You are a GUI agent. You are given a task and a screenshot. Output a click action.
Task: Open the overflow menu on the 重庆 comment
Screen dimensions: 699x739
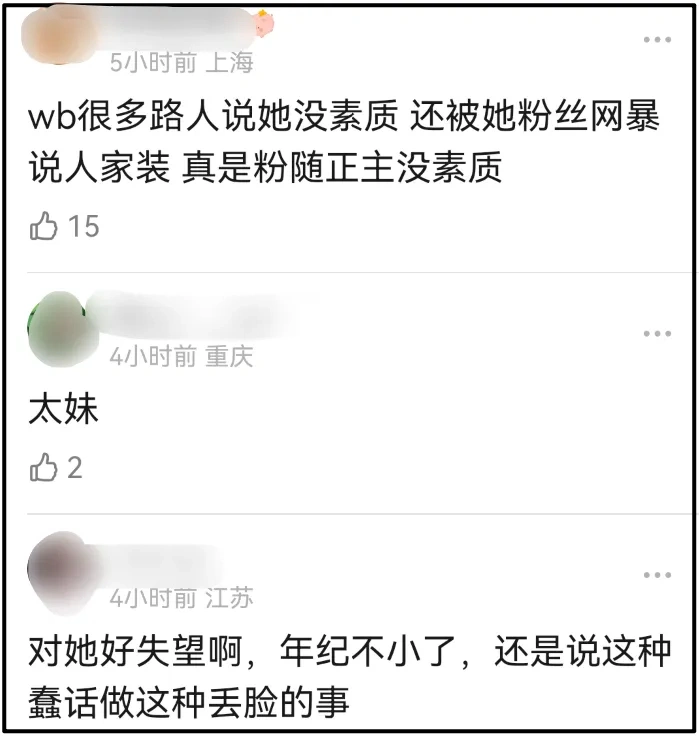[657, 333]
